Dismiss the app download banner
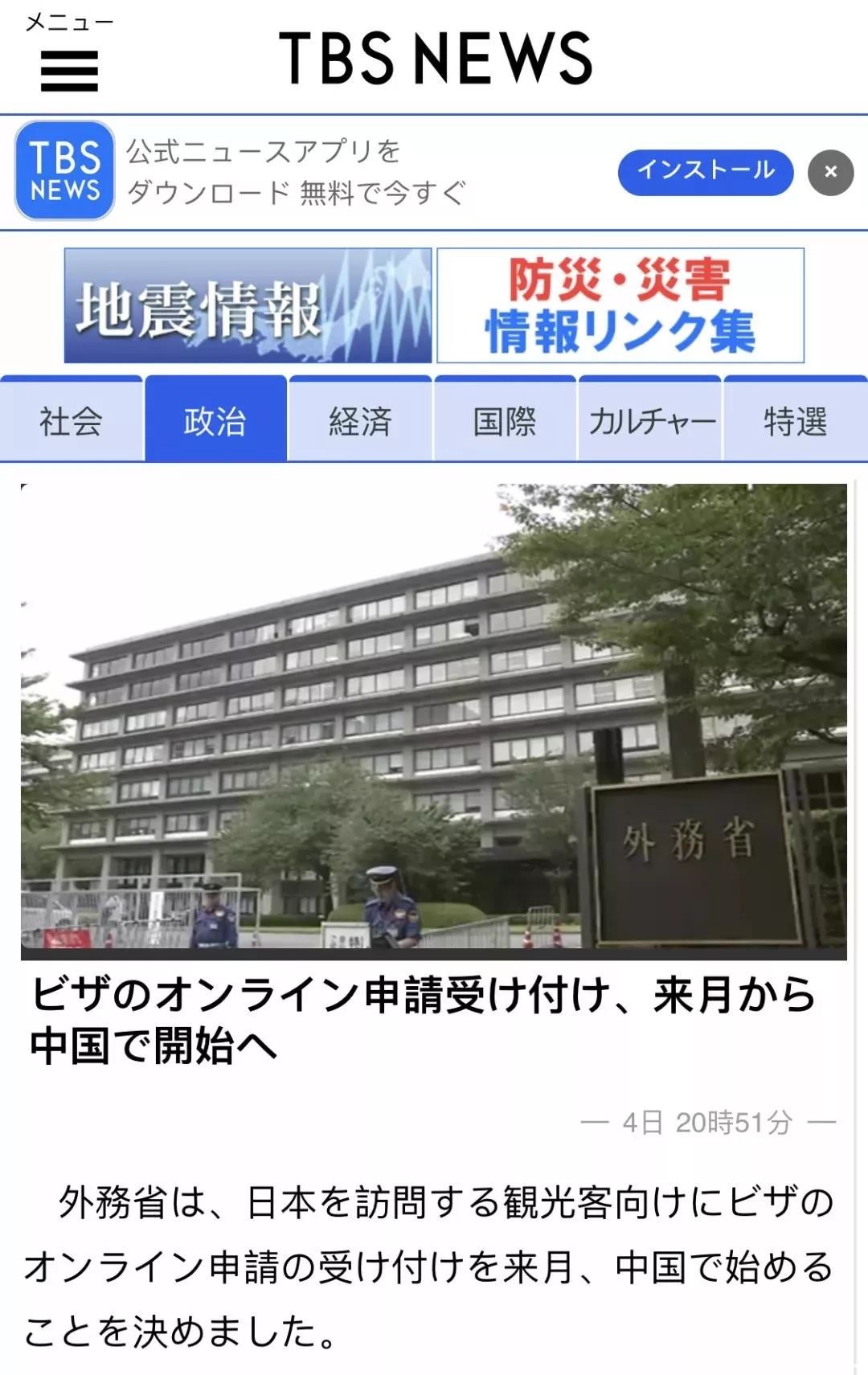868x1375 pixels. point(830,172)
